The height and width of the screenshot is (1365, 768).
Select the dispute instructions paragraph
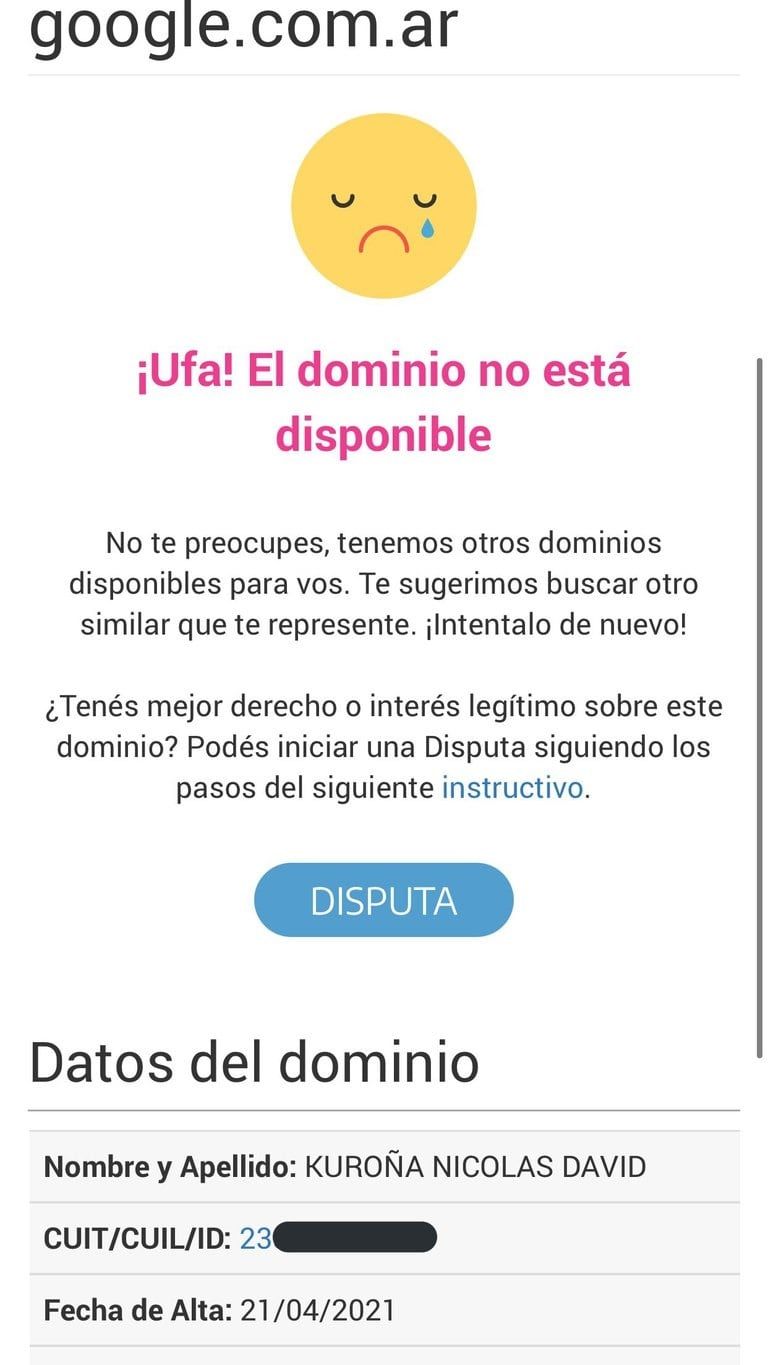[x=384, y=746]
